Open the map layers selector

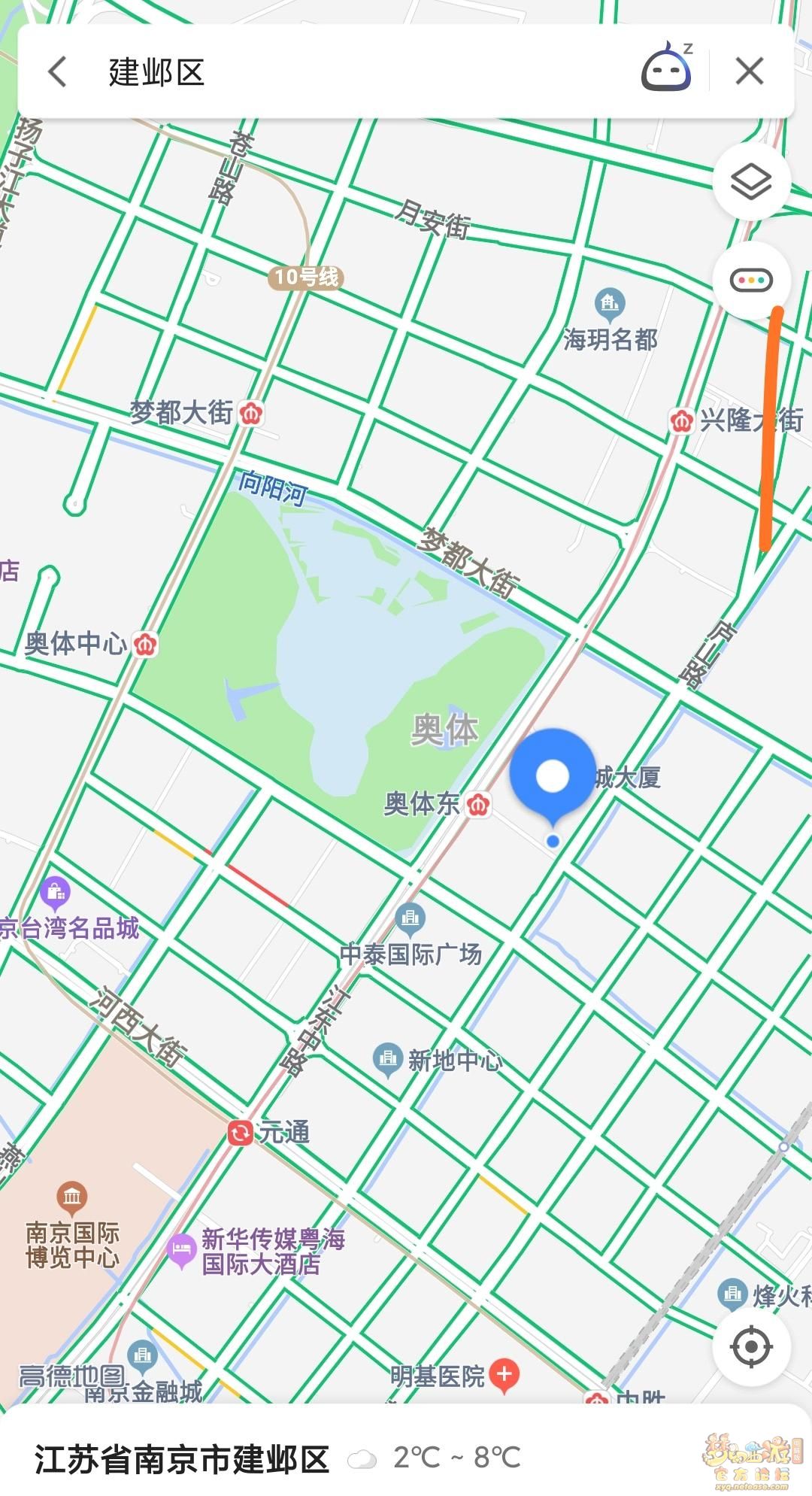tap(751, 181)
